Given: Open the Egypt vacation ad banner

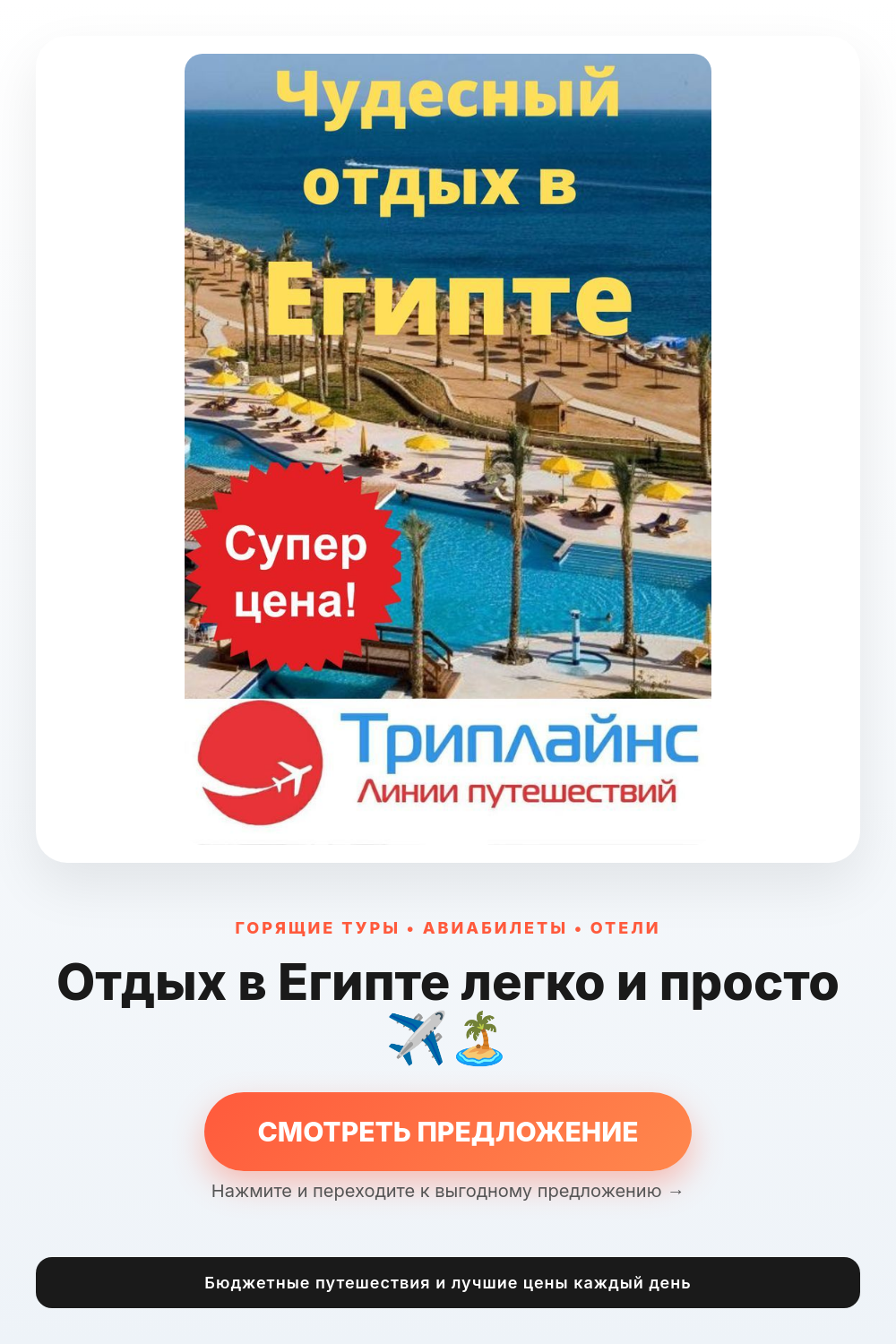Looking at the screenshot, I should pos(448,449).
